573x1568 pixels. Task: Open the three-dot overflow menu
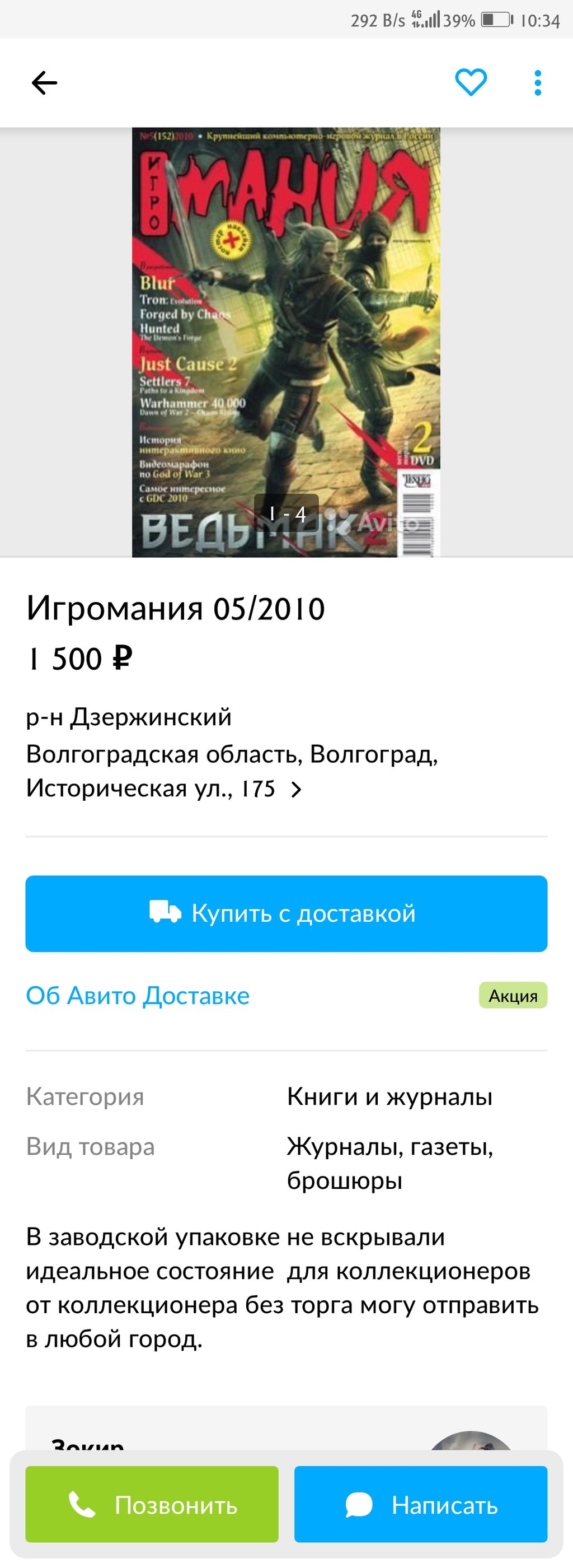coord(537,83)
